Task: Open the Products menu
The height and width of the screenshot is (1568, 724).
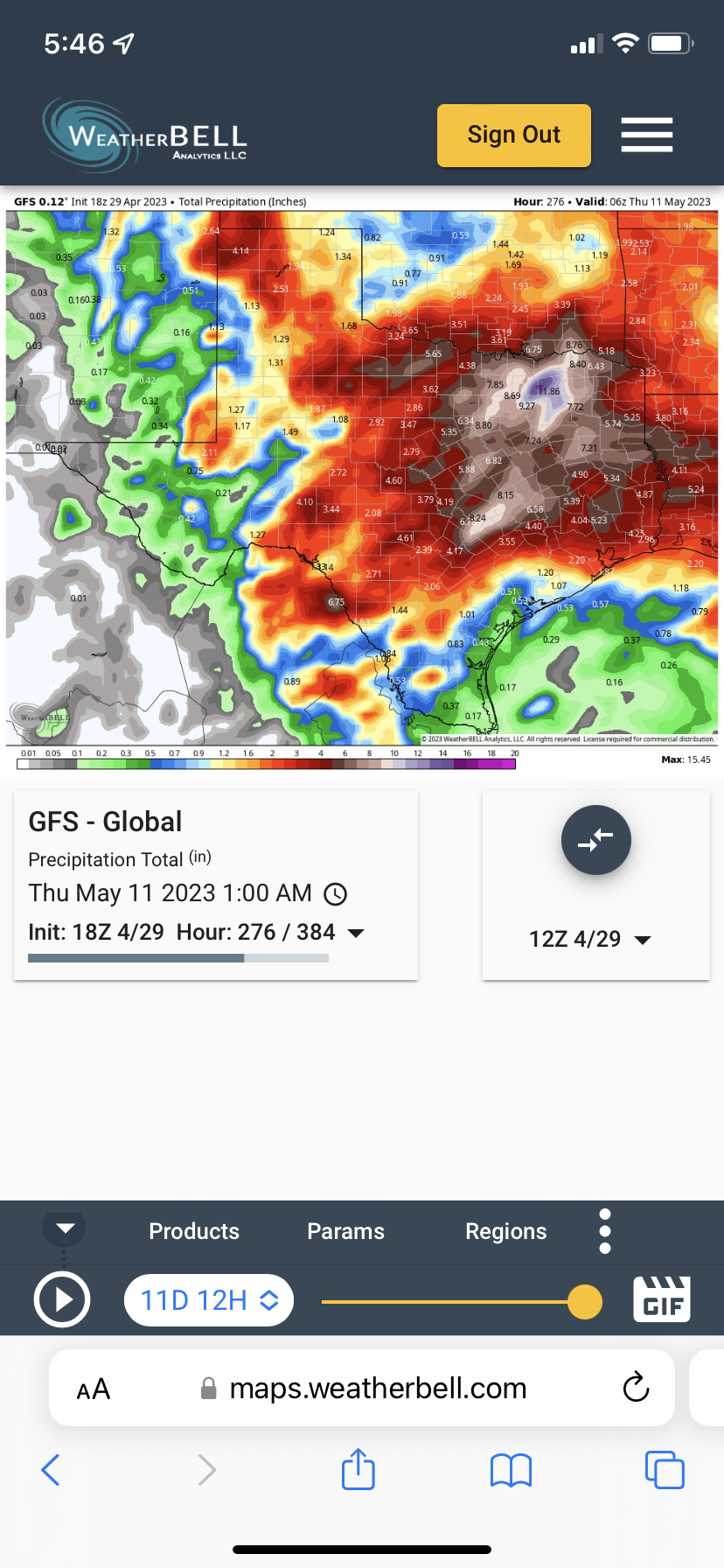Action: point(194,1231)
